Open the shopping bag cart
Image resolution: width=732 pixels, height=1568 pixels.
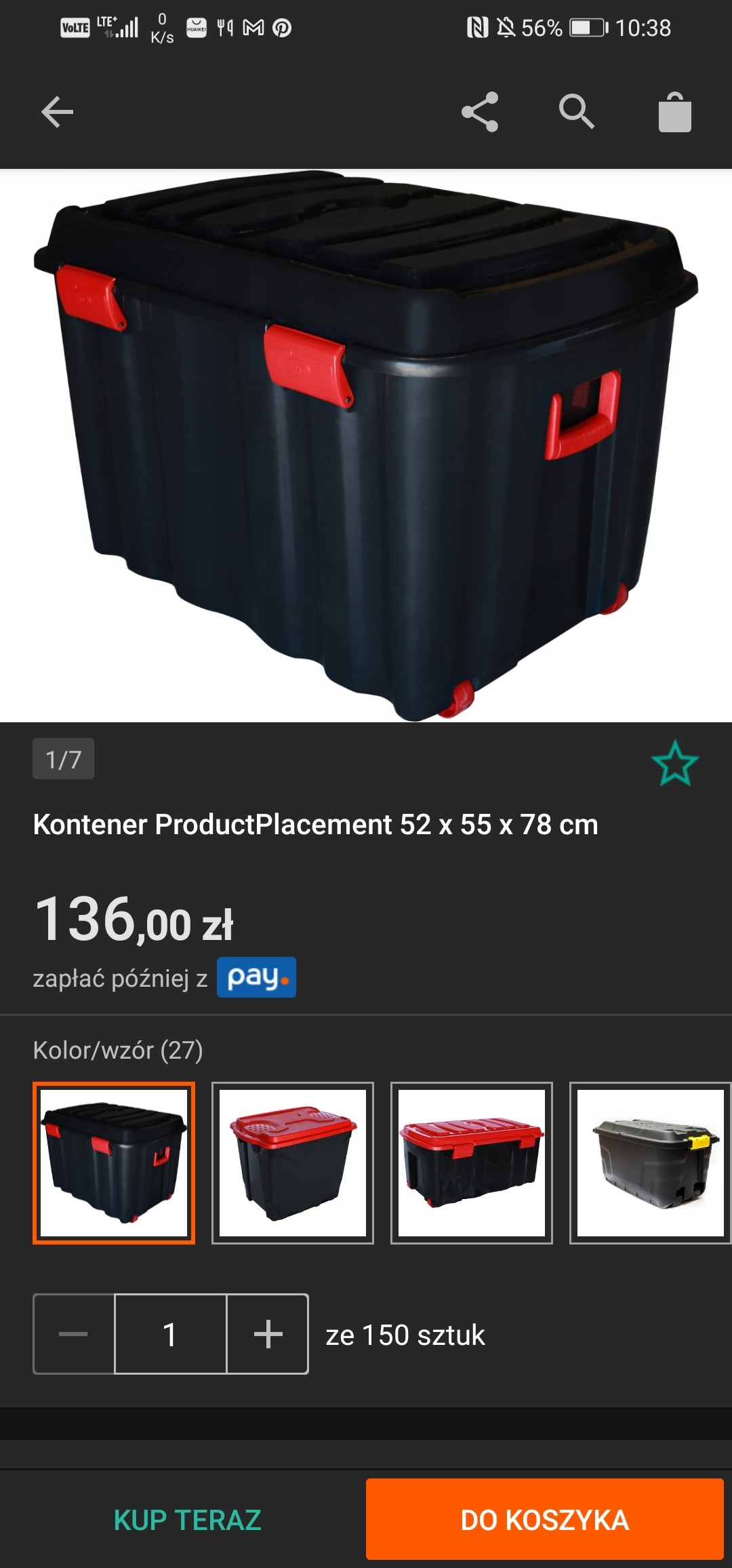pyautogui.click(x=674, y=113)
